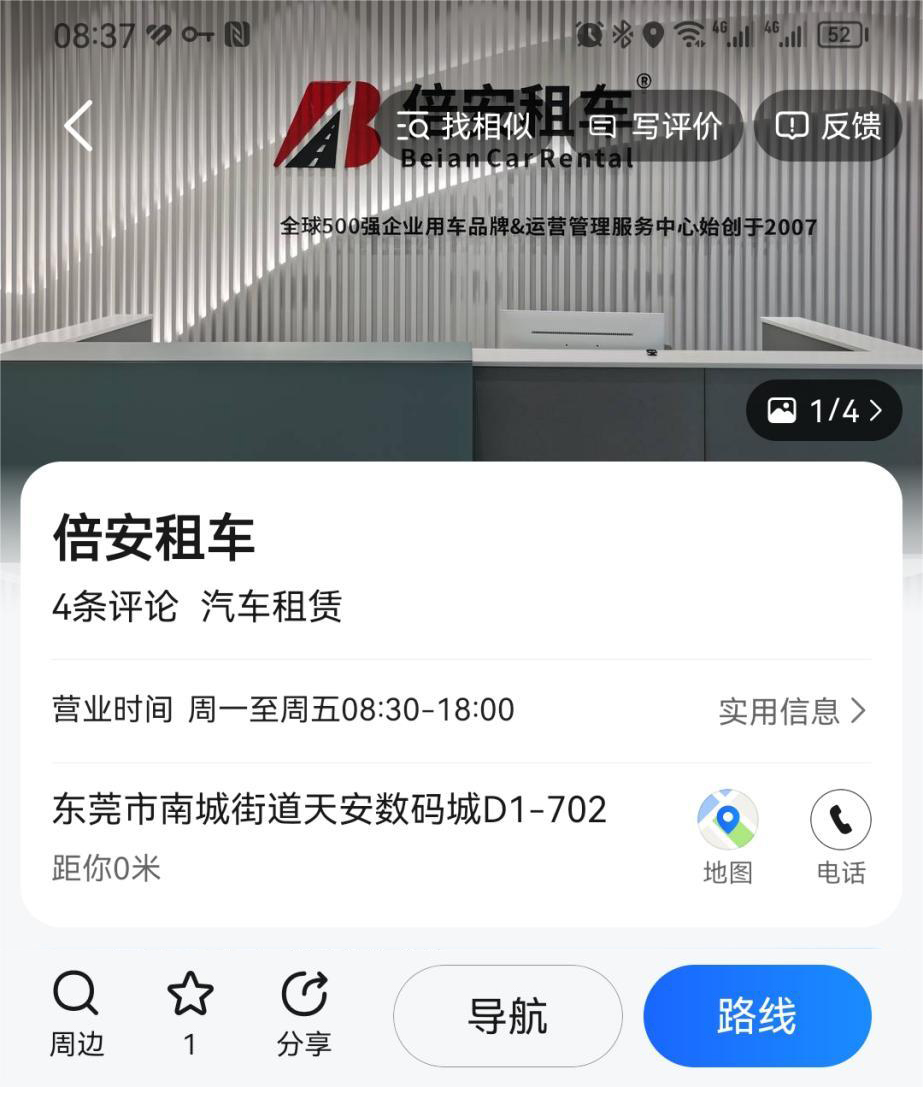The width and height of the screenshot is (923, 1100).
Task: Open the 1/4 photo gallery indicator
Action: point(824,411)
